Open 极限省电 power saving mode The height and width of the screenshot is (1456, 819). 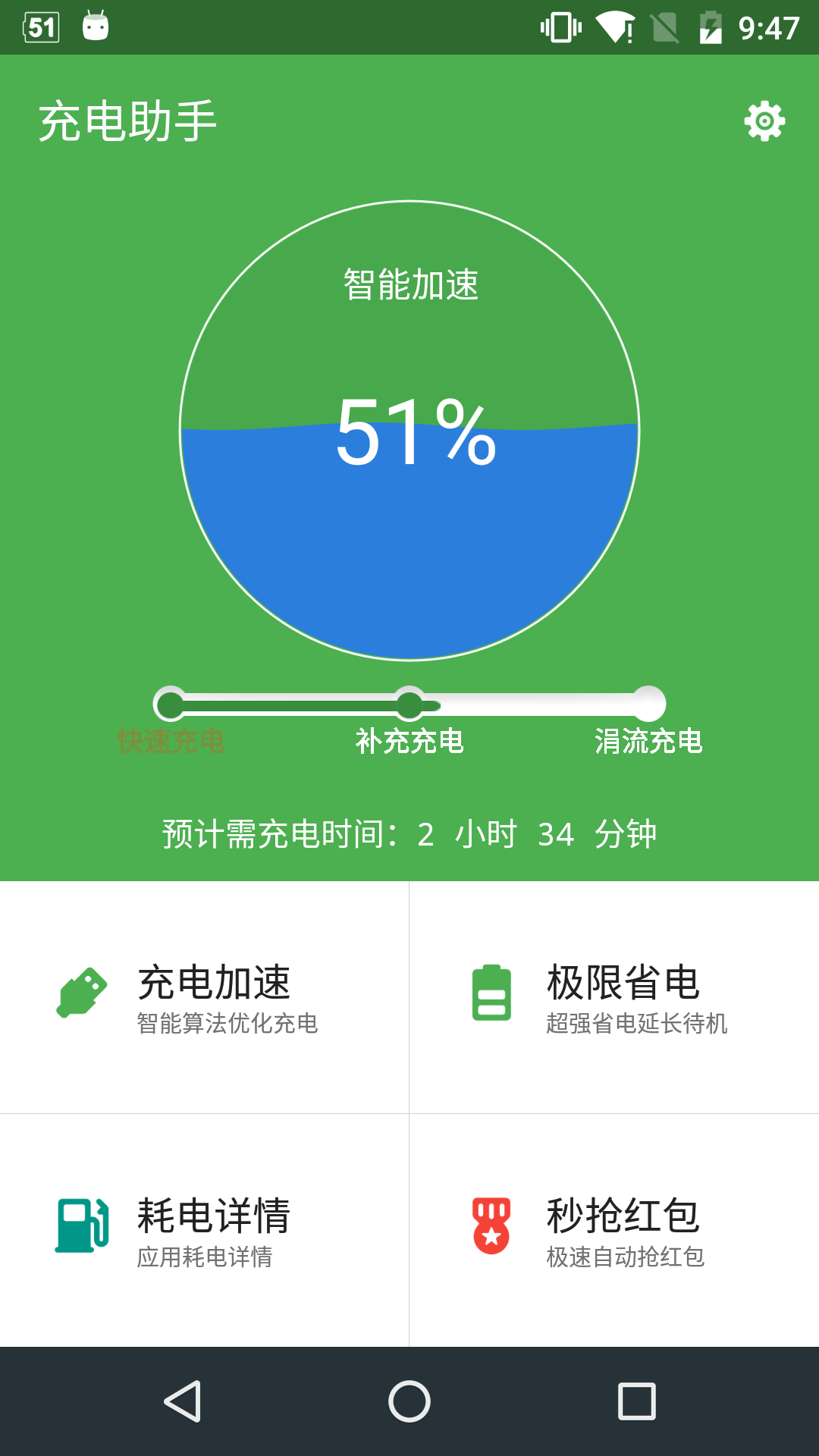[614, 996]
